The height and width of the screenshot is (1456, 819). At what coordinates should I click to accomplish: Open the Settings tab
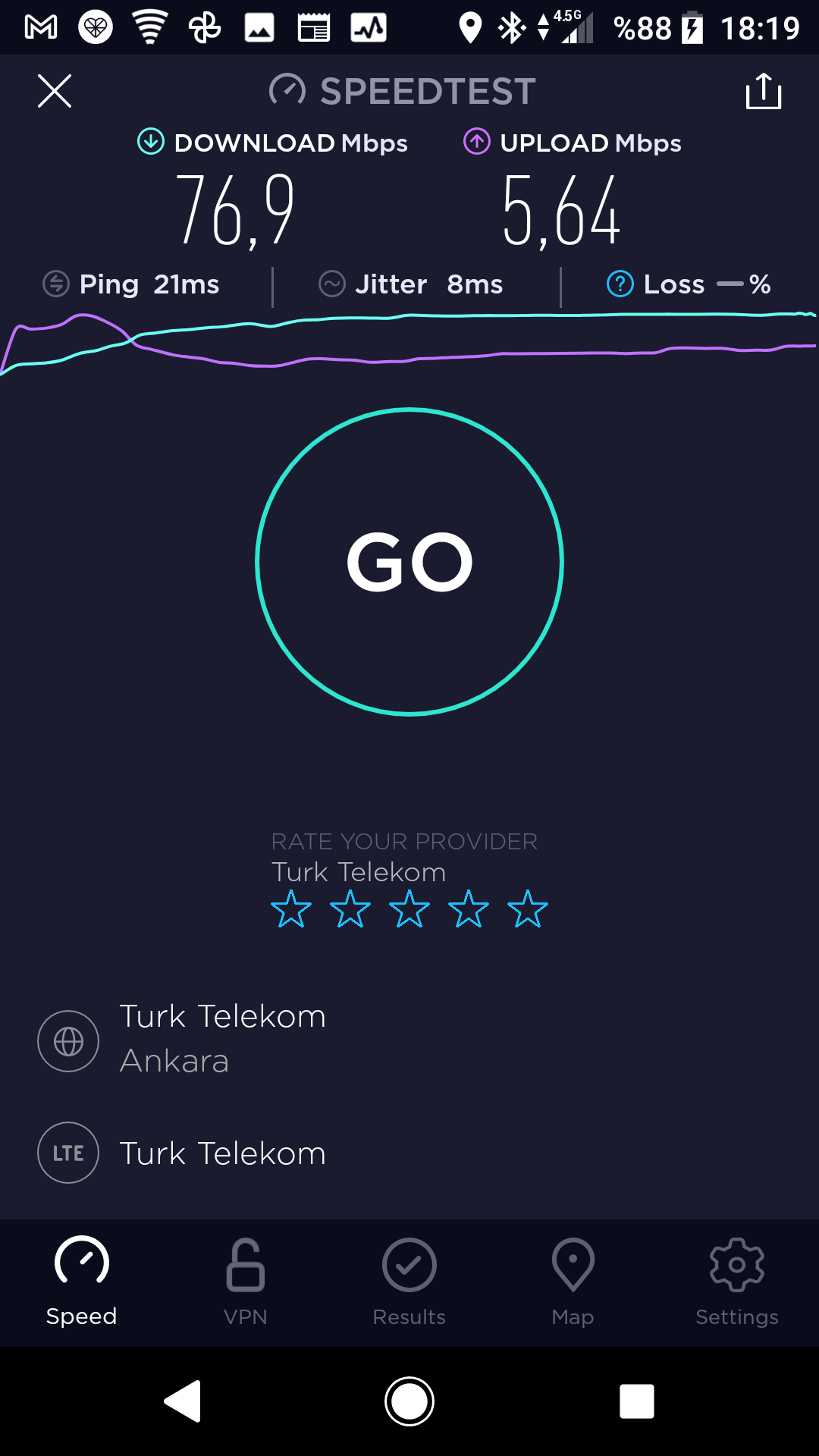point(737,1282)
